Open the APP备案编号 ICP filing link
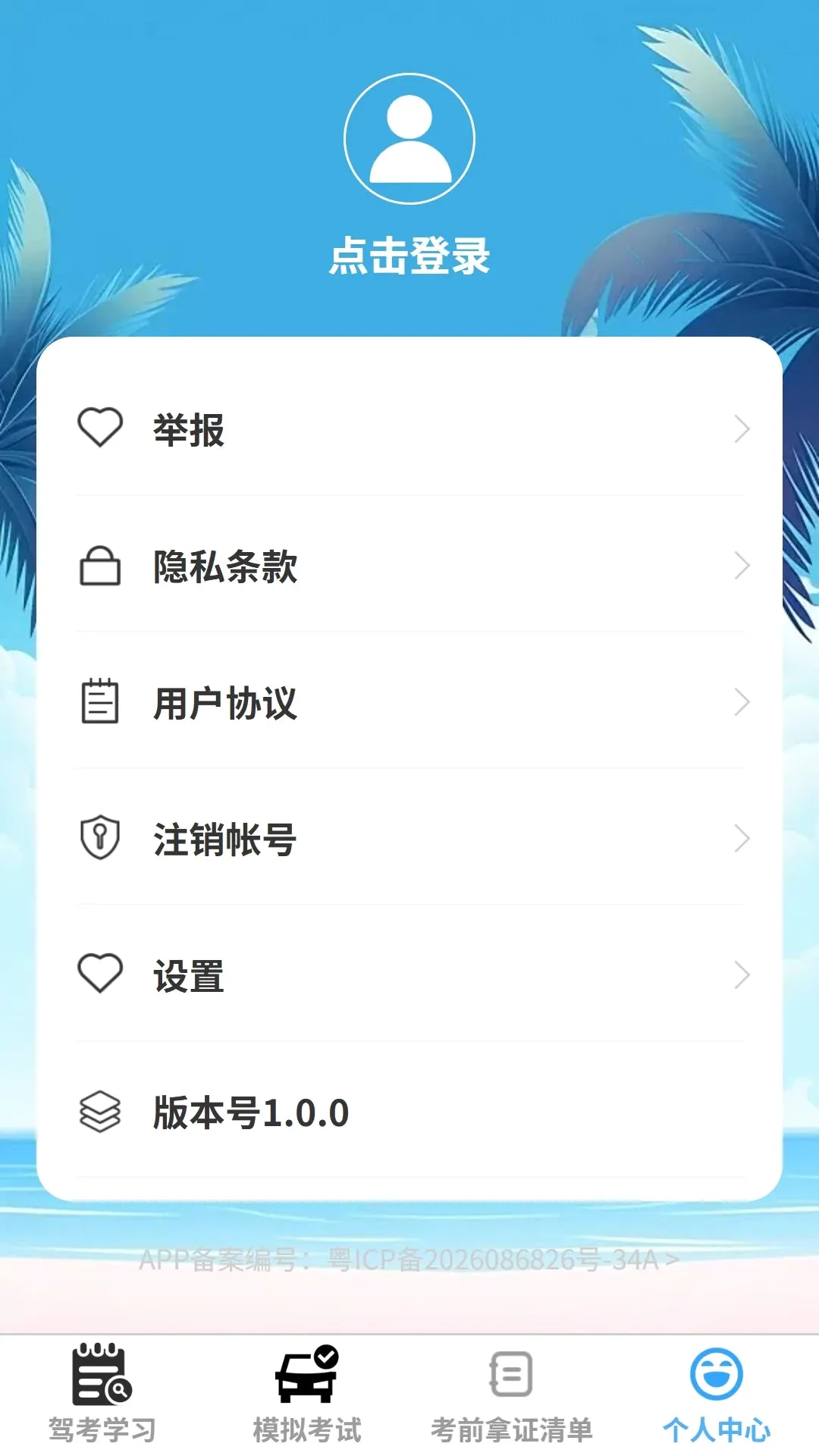Viewport: 819px width, 1456px height. click(x=409, y=1260)
